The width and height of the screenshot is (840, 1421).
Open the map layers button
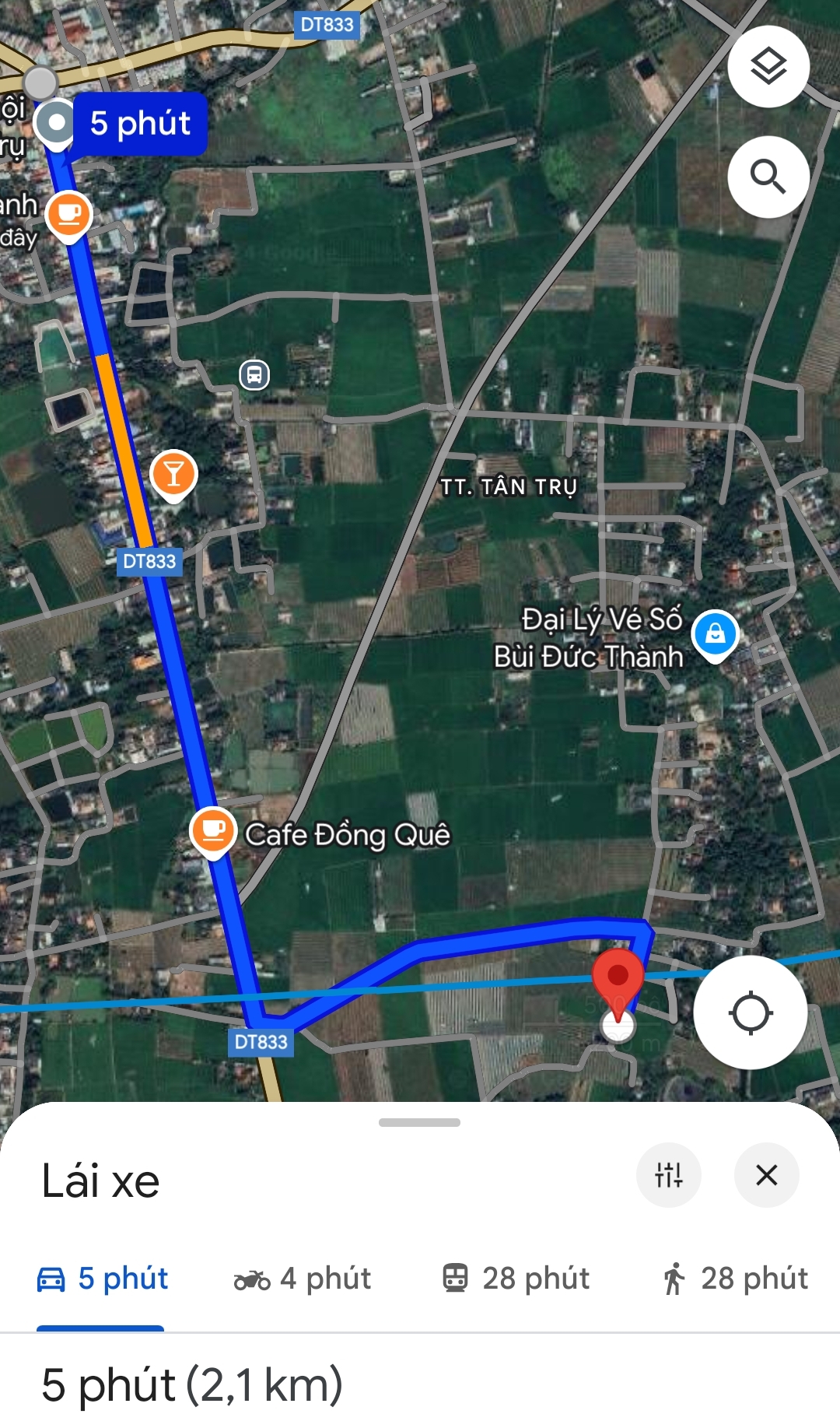click(768, 66)
